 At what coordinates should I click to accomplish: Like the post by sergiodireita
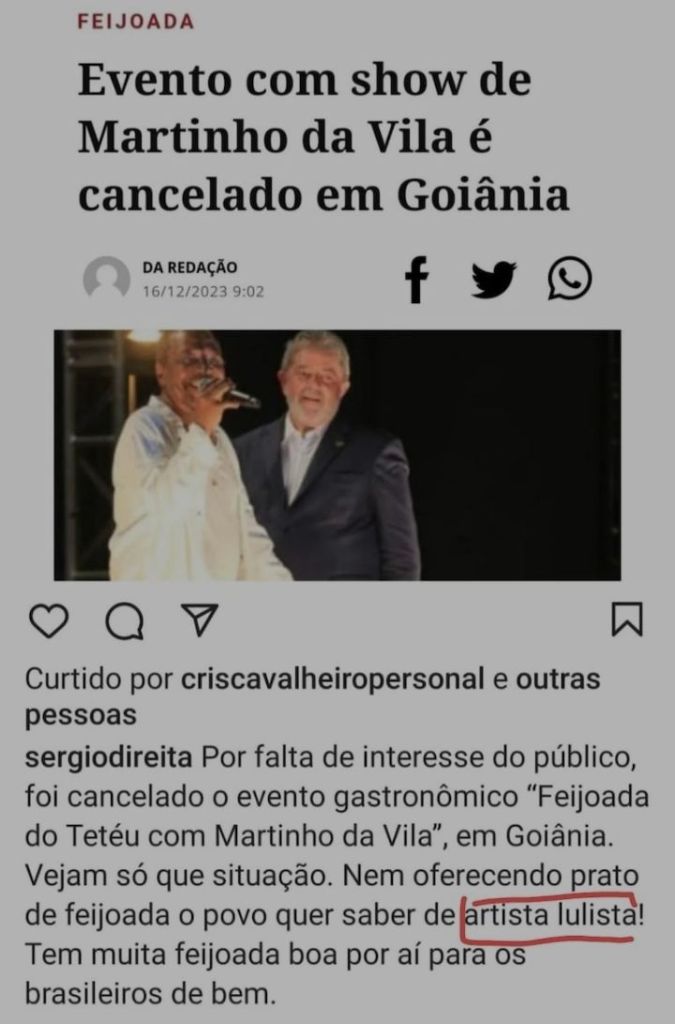(48, 621)
